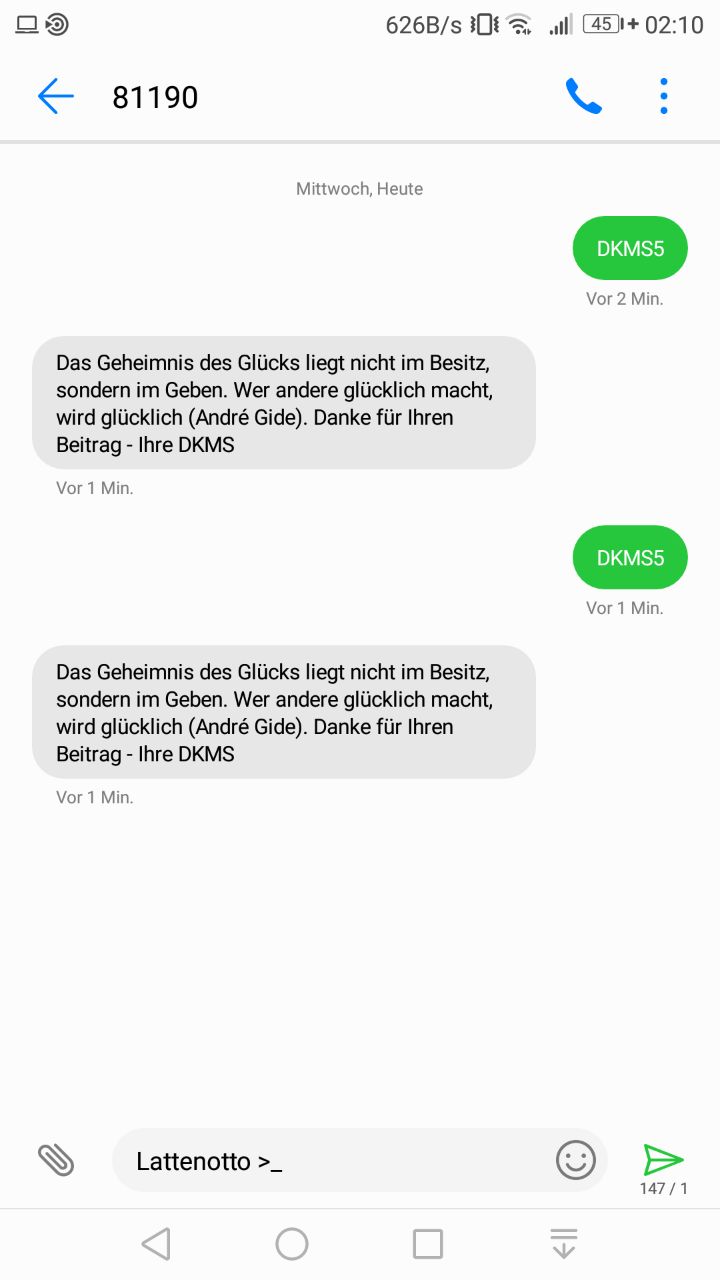Tap the system home circle button

point(292,1244)
